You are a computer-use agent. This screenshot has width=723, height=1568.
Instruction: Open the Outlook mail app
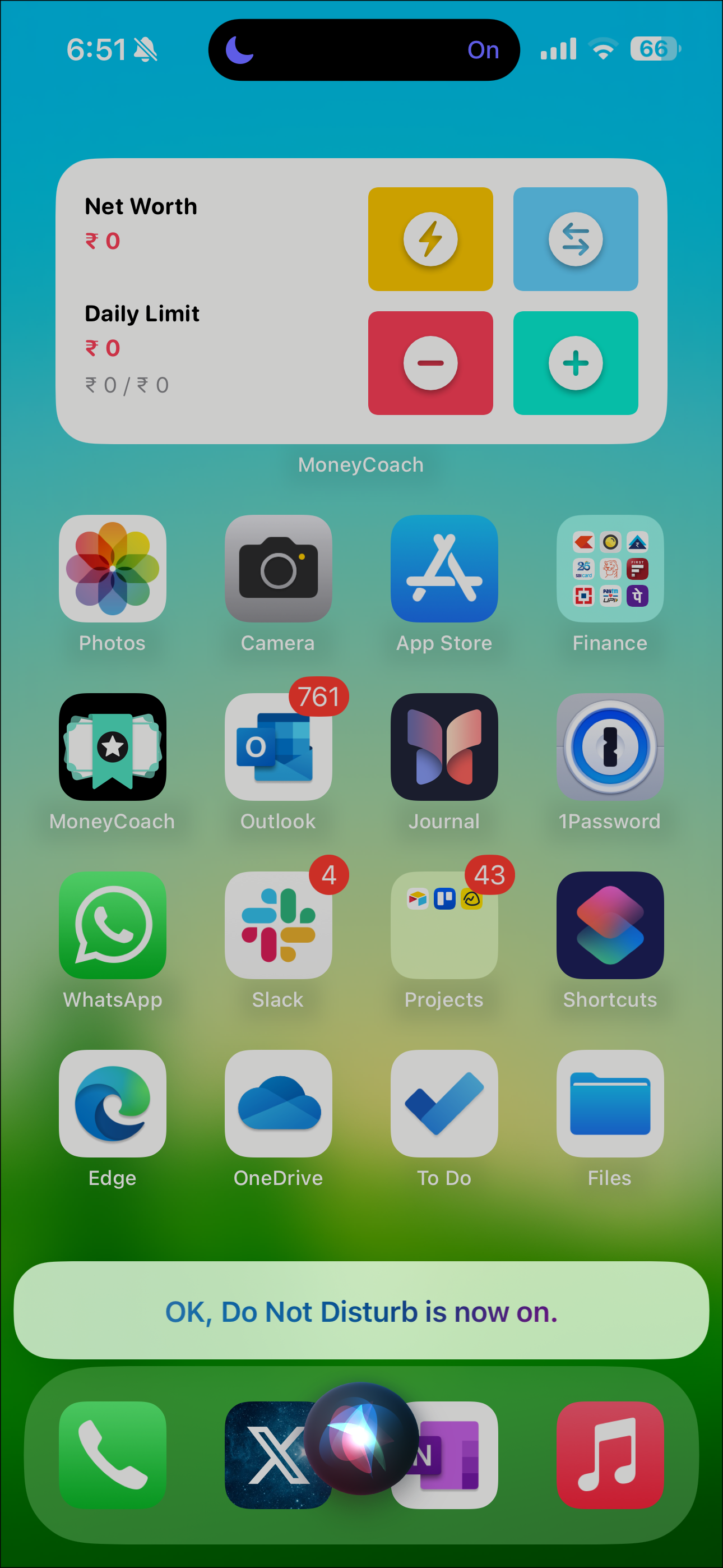click(278, 748)
